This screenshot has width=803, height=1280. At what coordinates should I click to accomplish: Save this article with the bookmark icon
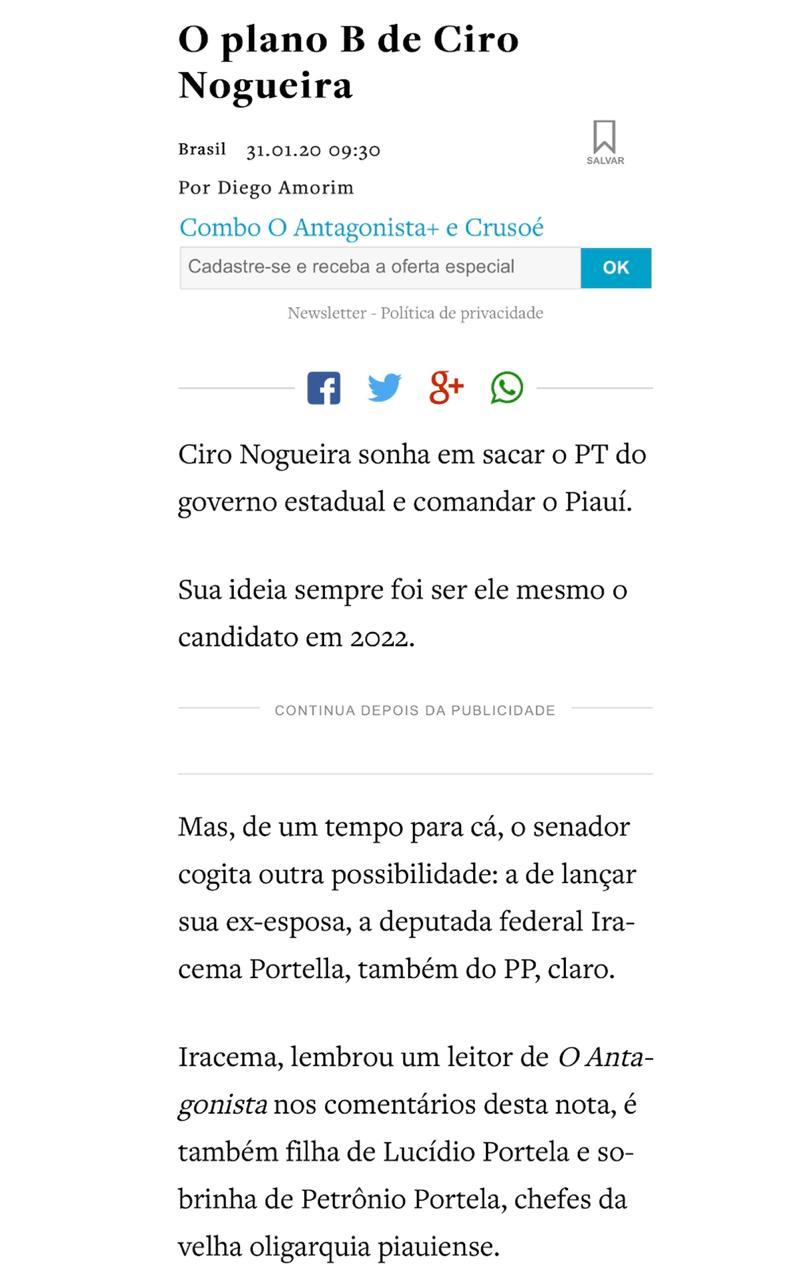point(604,141)
